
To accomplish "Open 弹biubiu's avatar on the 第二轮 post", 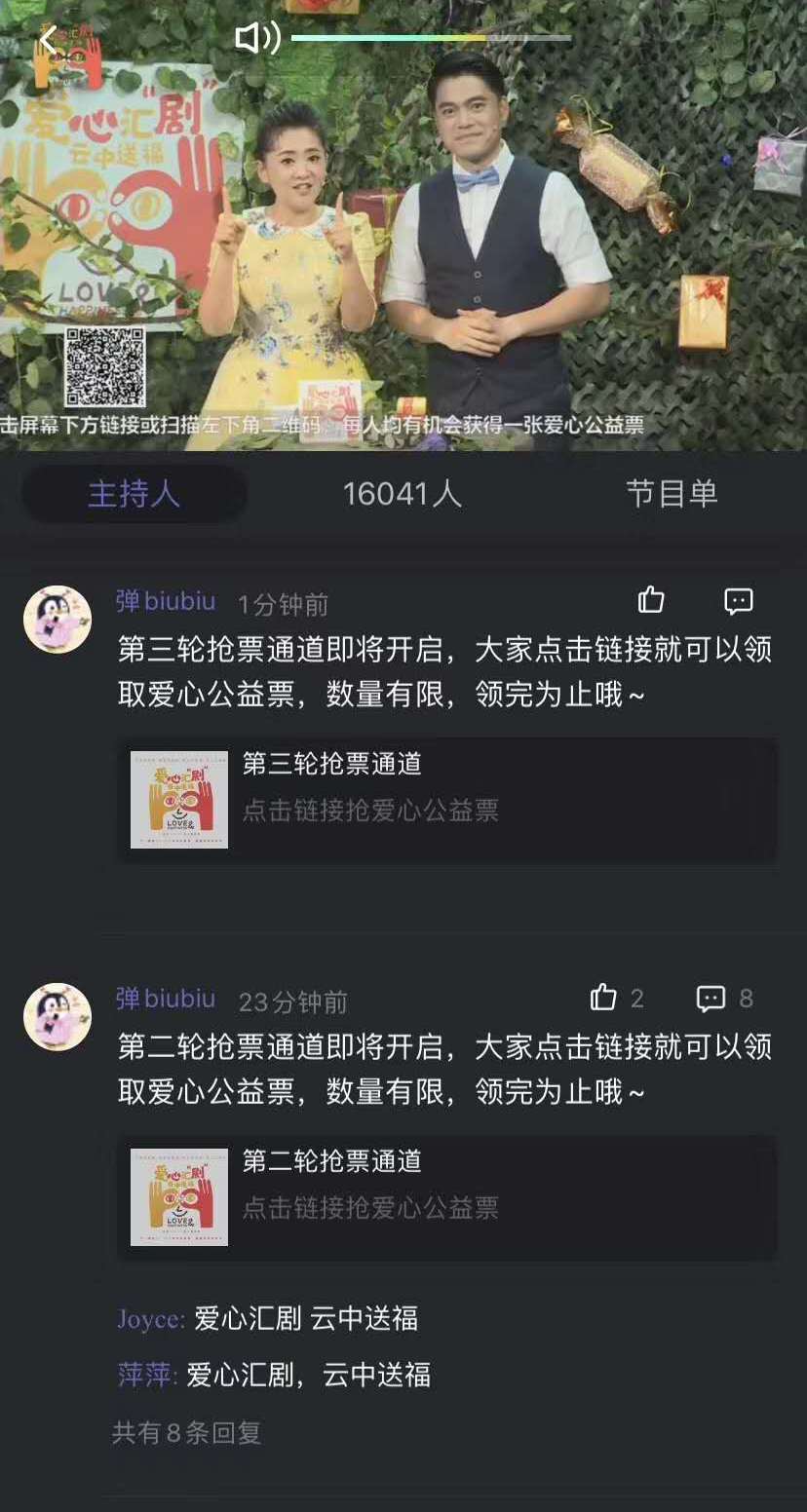I will (58, 1017).
